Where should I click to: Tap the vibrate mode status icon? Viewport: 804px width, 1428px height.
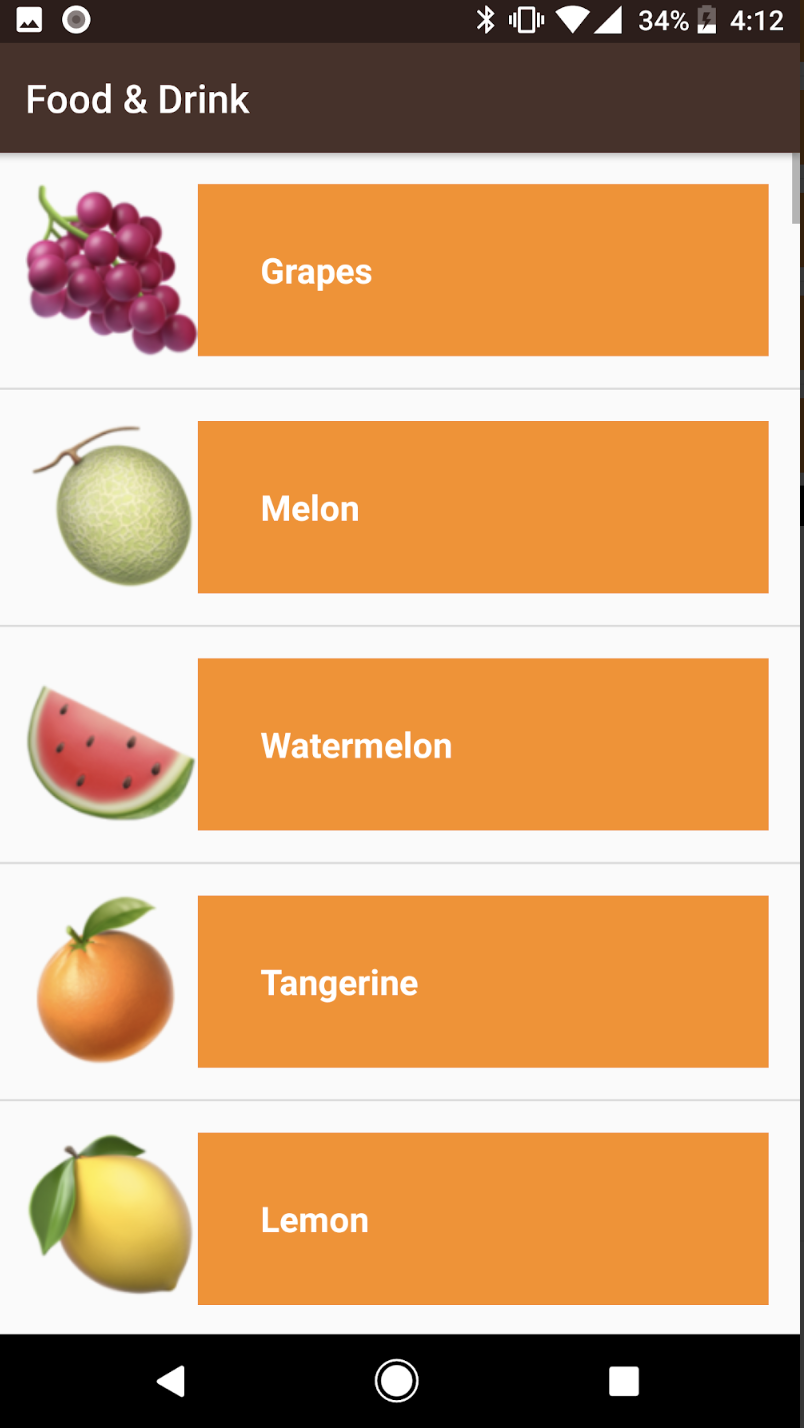pos(525,18)
